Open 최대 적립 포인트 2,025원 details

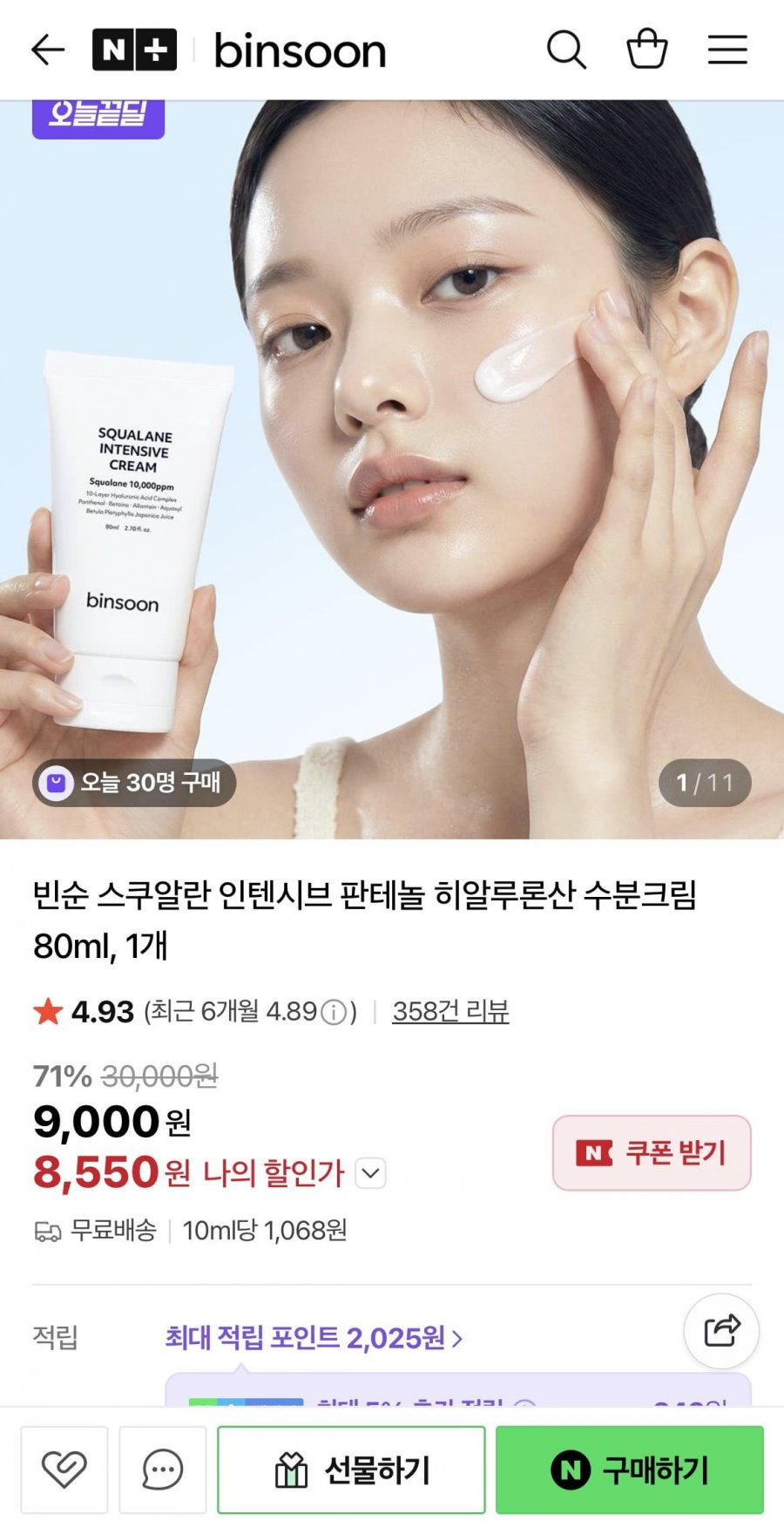pyautogui.click(x=314, y=1337)
